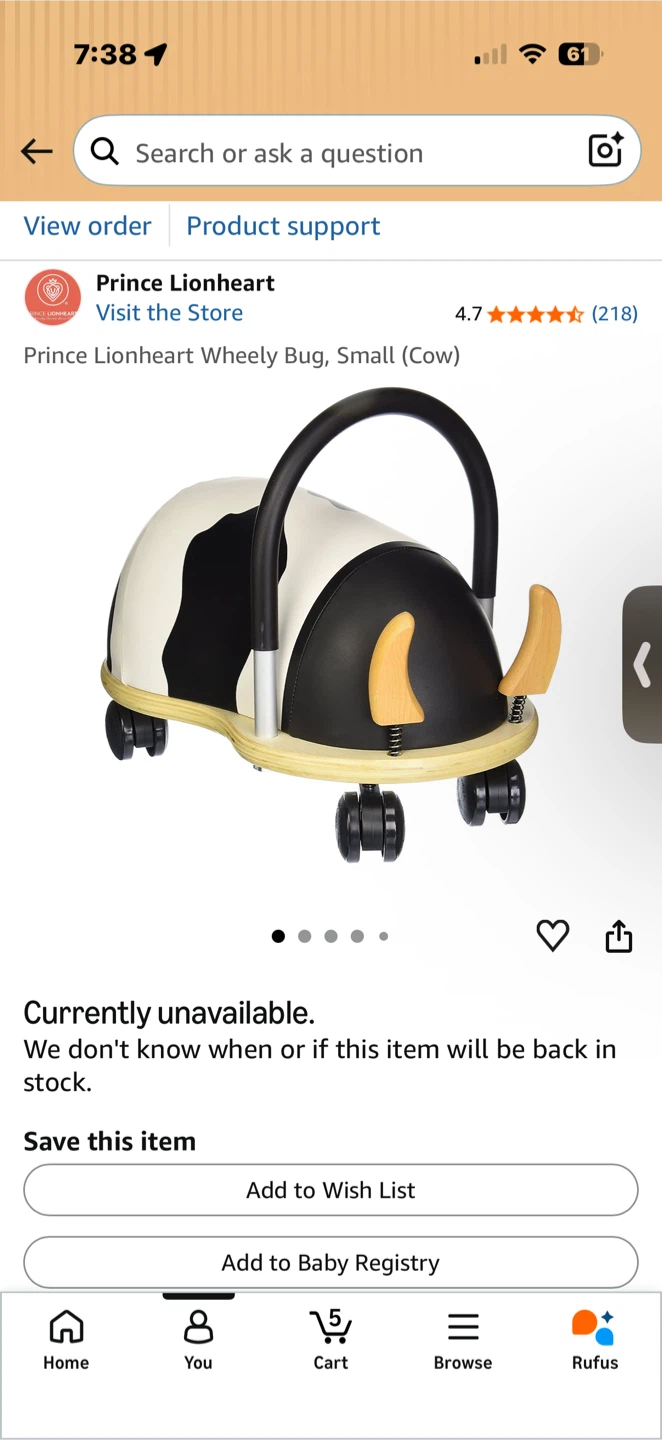Open the camera lens search icon
Image resolution: width=662 pixels, height=1440 pixels.
pos(605,151)
